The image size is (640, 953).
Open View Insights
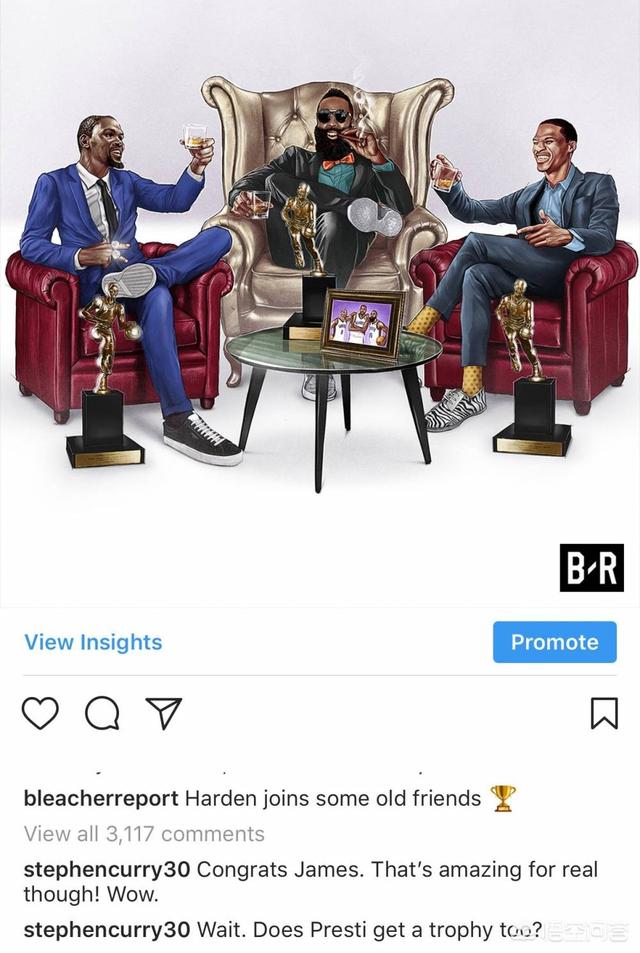coord(93,642)
